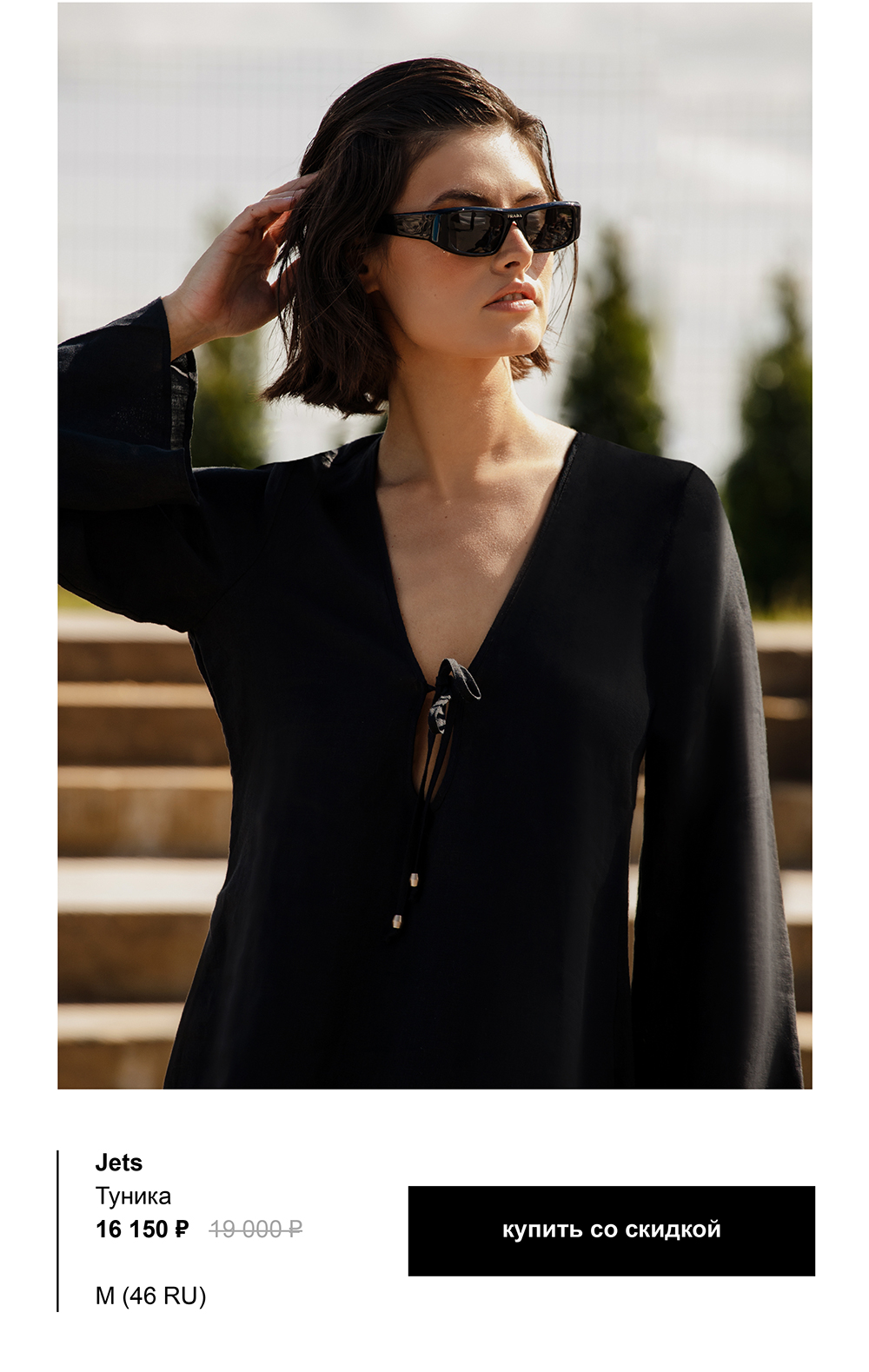Tap the 'купить со скидкой' button
This screenshot has width=869, height=1372.
coord(611,1229)
